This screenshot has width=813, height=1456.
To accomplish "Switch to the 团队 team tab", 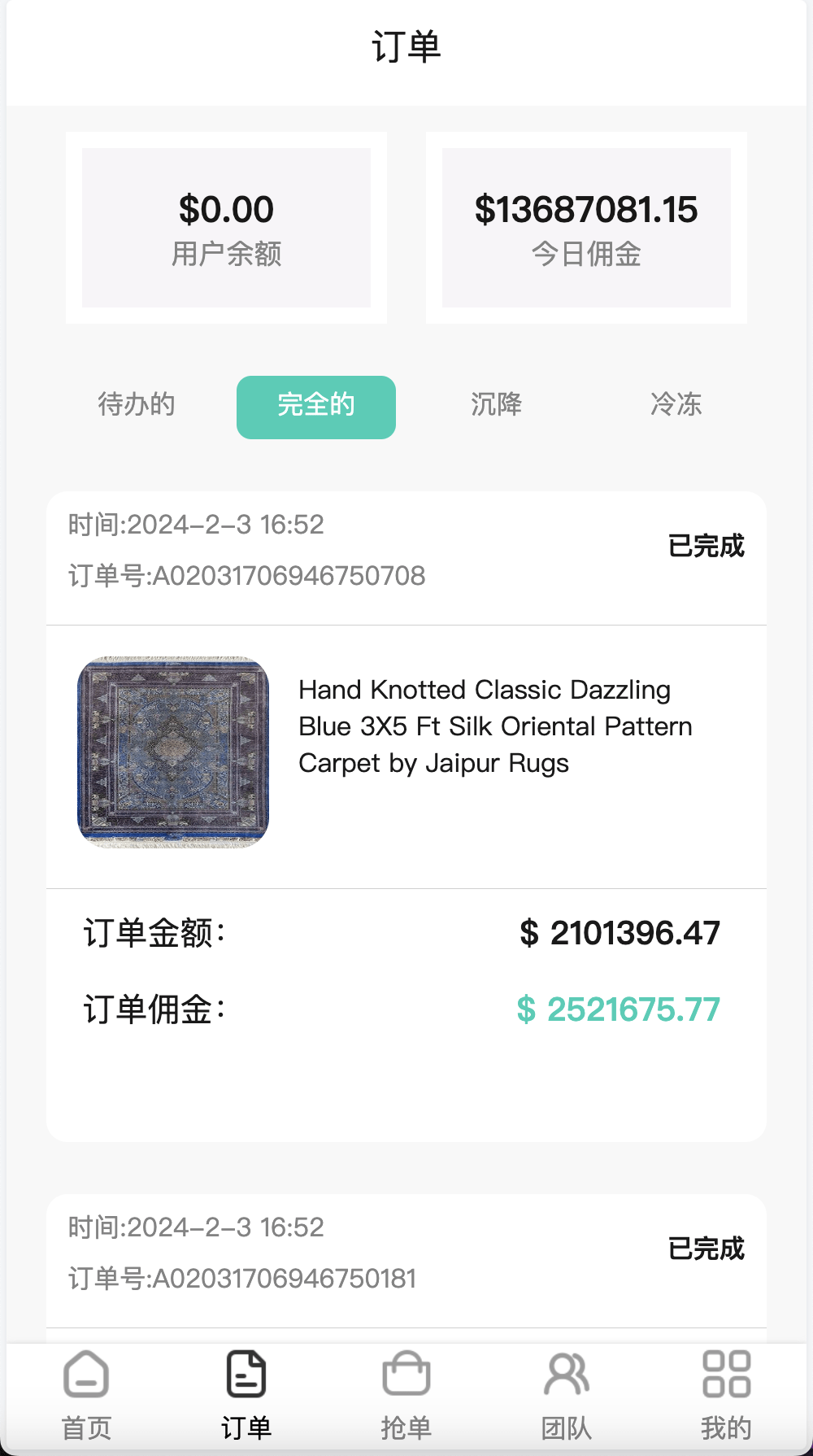I will [566, 1394].
